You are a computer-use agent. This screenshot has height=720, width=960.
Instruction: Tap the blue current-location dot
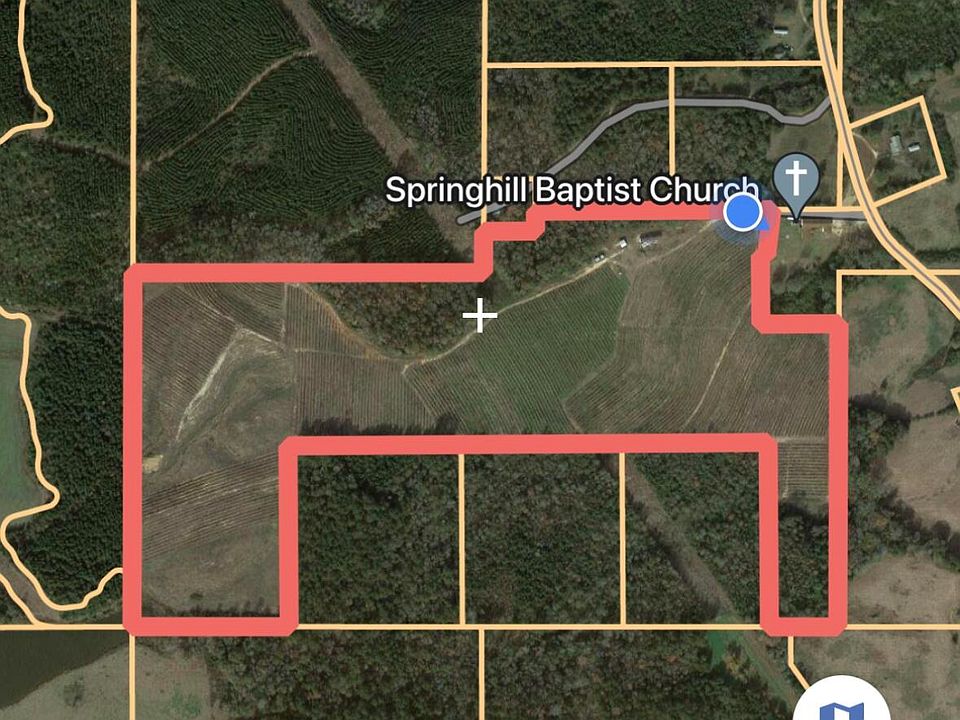click(x=742, y=213)
